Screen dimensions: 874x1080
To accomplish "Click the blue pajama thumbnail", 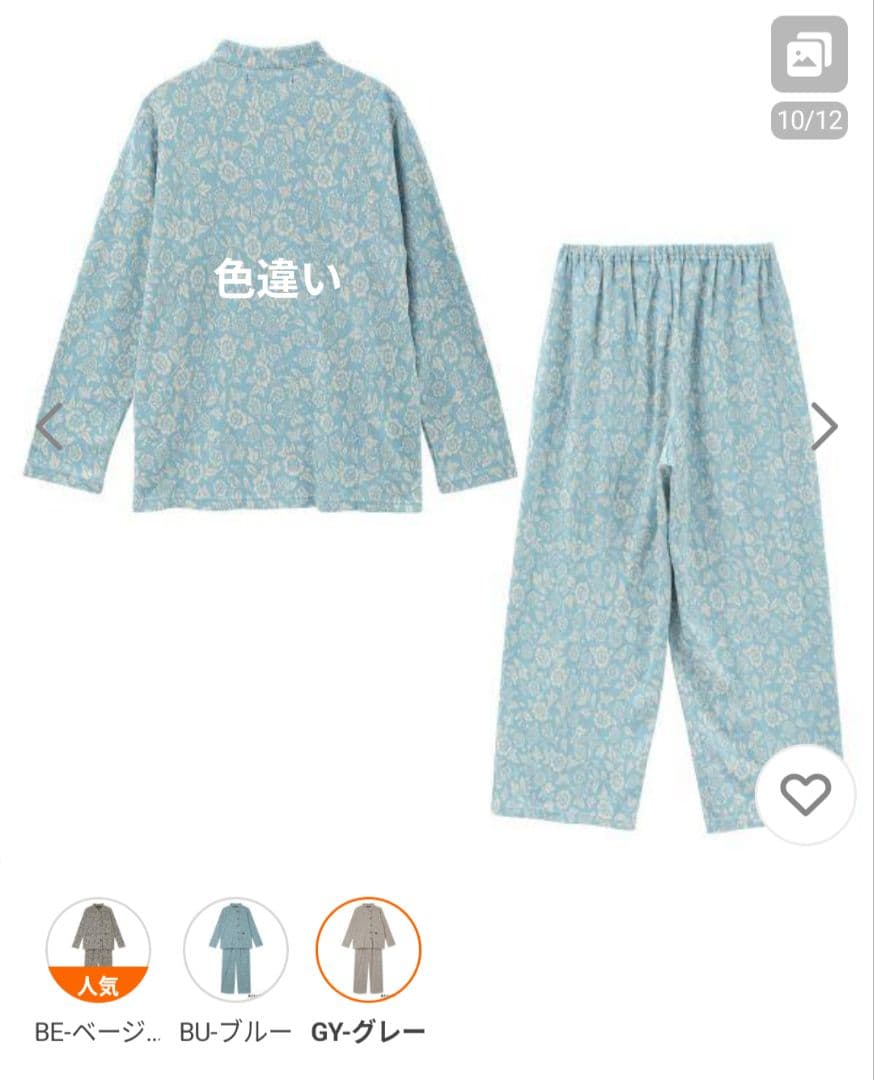I will (236, 950).
